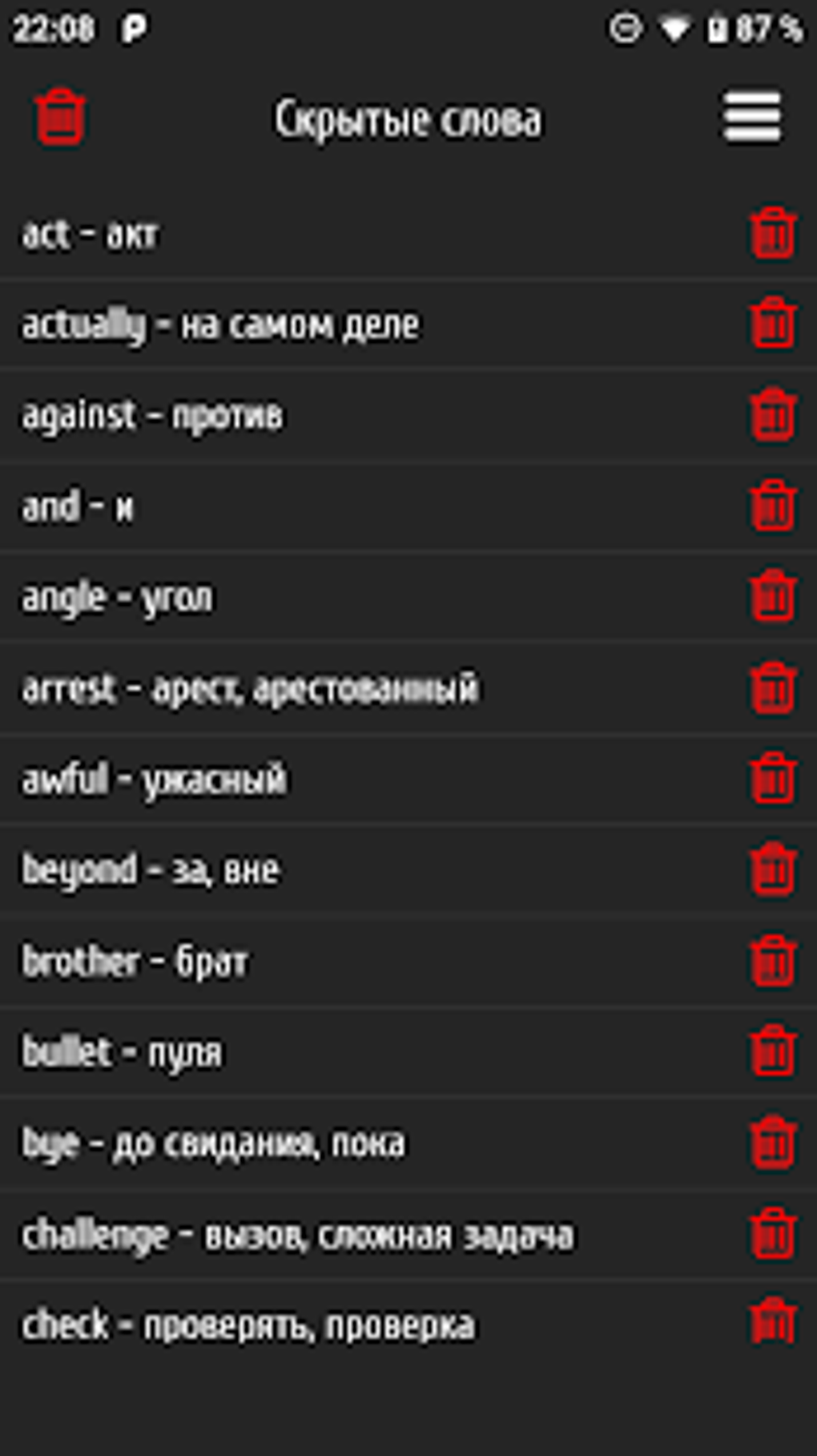The height and width of the screenshot is (1456, 817).
Task: Remove the word 'act' from hidden list
Action: (773, 233)
